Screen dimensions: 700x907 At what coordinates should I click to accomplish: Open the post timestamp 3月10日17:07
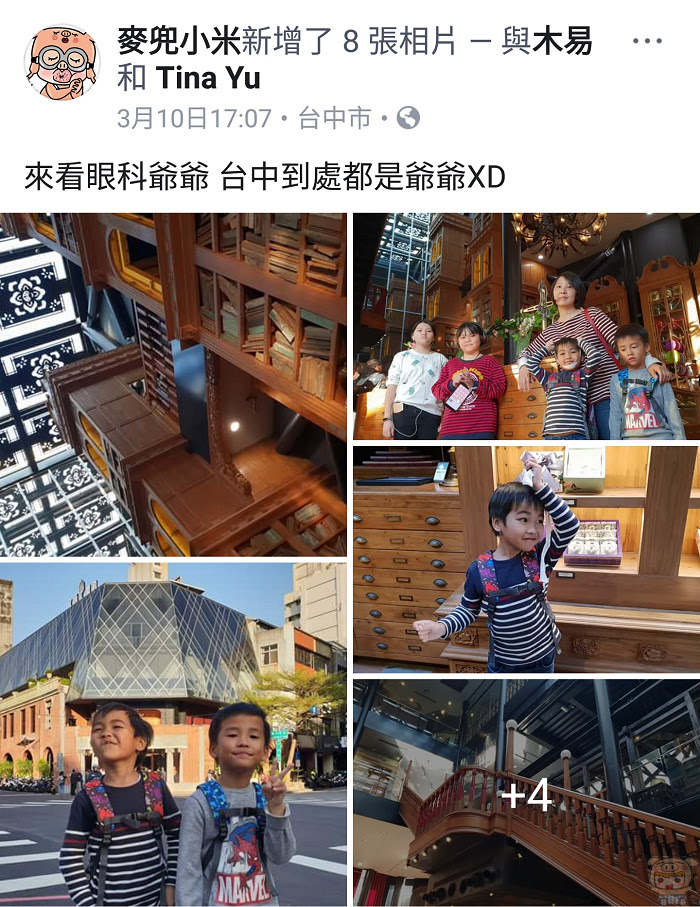click(x=194, y=119)
